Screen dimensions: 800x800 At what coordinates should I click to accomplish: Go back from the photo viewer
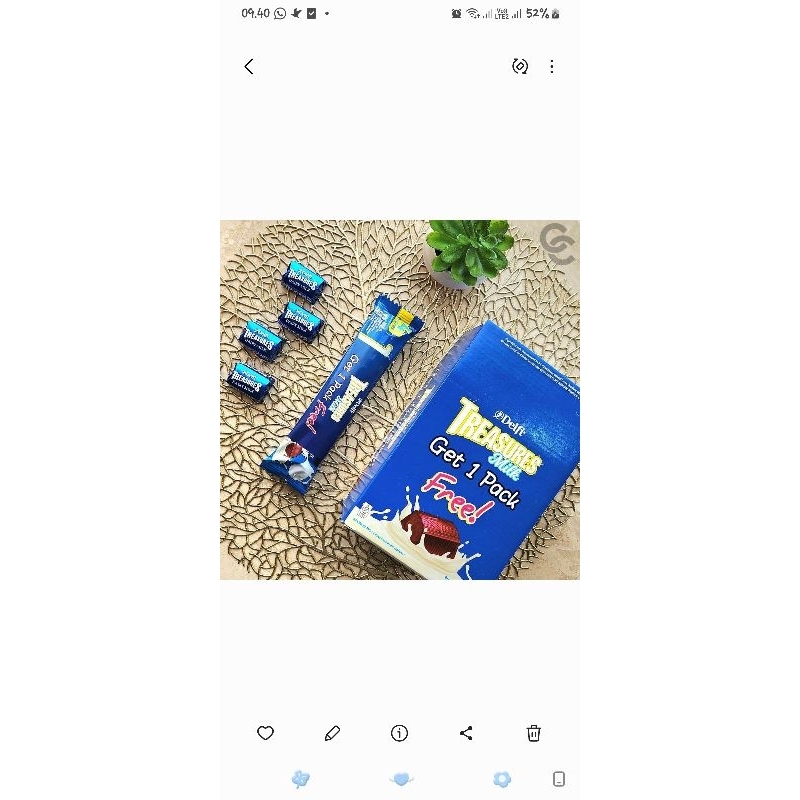click(x=249, y=67)
